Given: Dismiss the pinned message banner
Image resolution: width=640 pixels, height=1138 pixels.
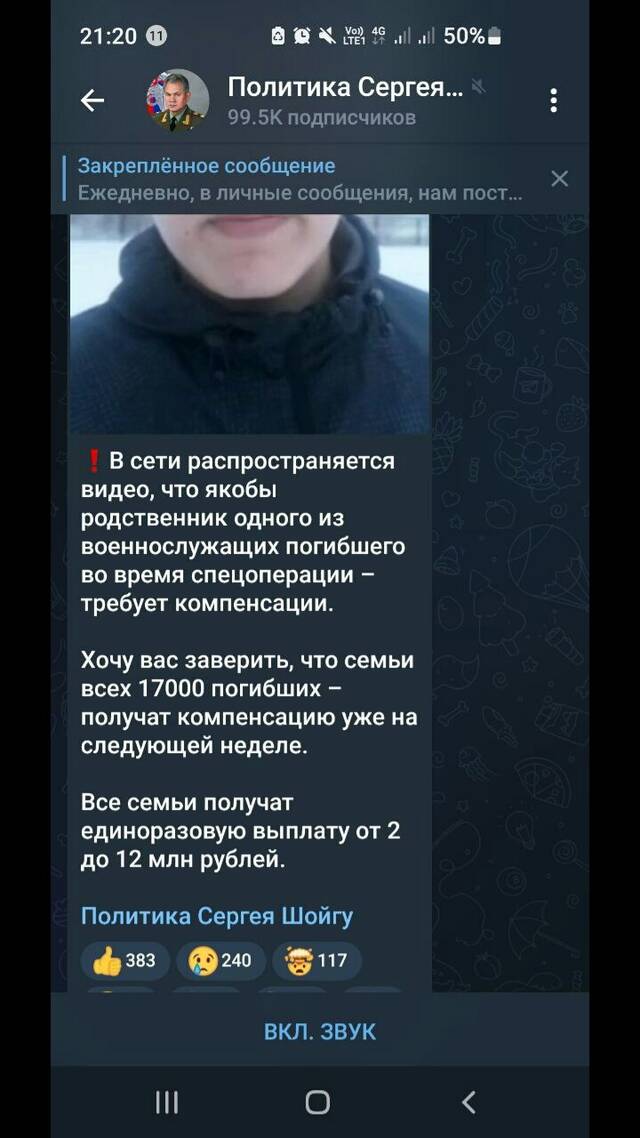Looking at the screenshot, I should [559, 179].
